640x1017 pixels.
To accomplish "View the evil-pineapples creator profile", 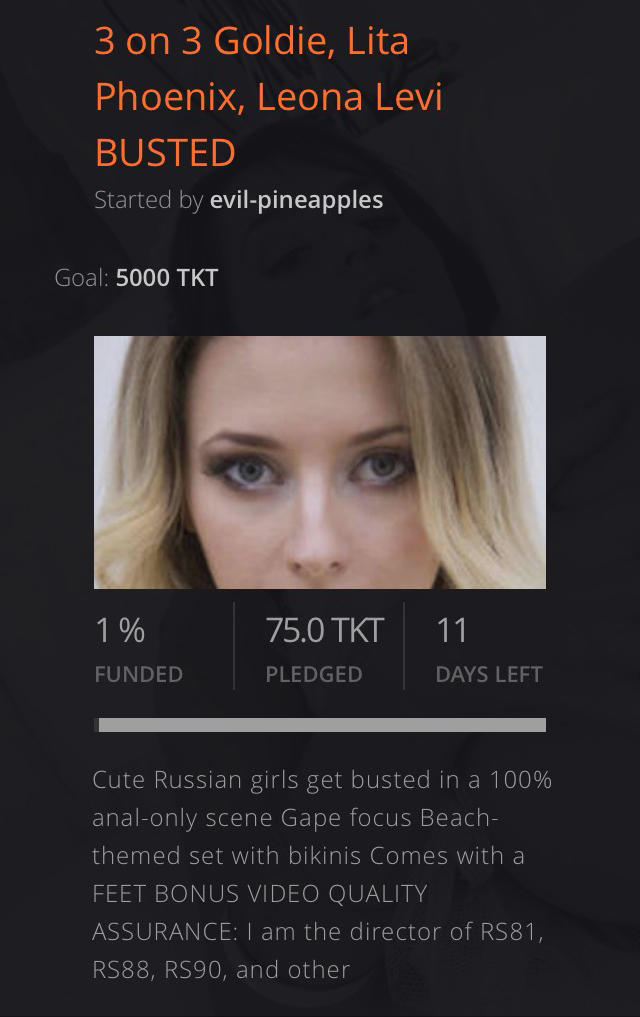I will (296, 200).
